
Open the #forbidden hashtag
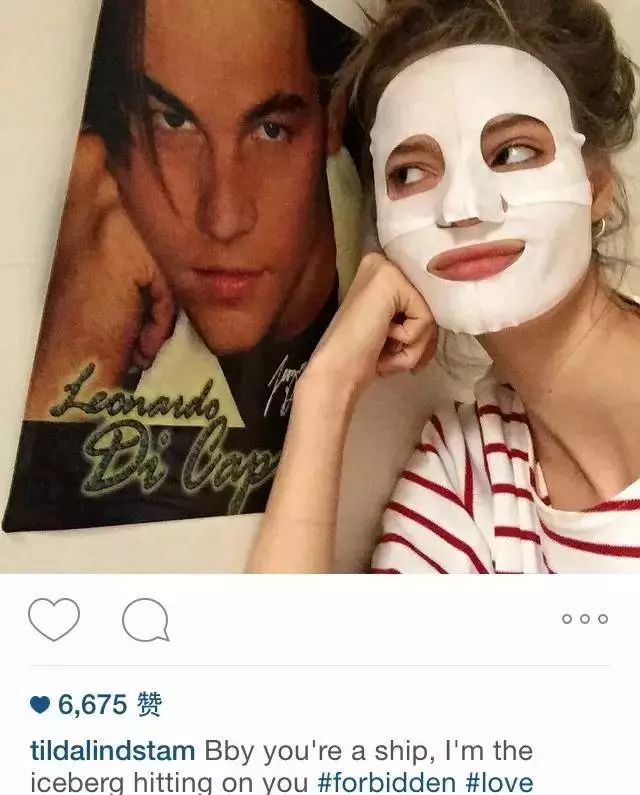coord(389,782)
